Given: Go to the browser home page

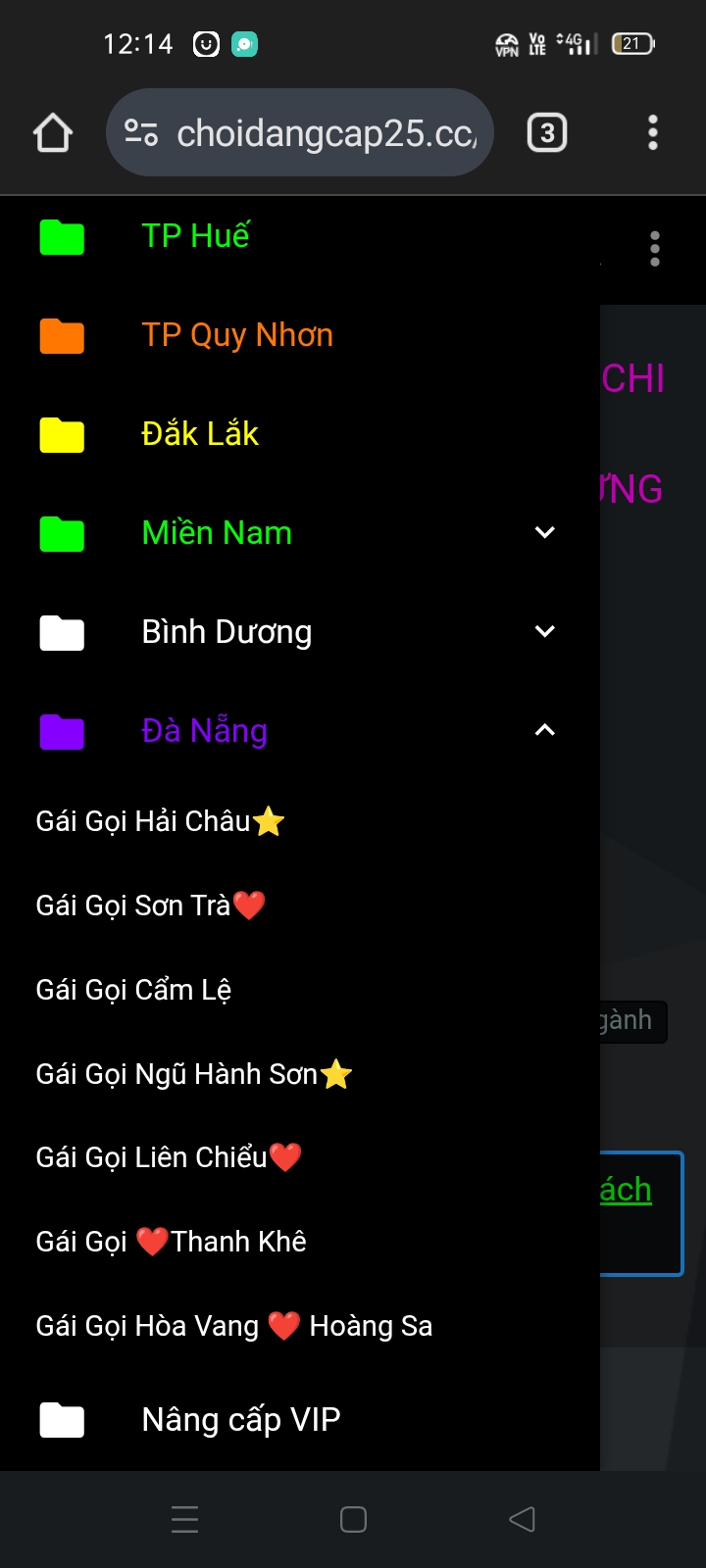Looking at the screenshot, I should pyautogui.click(x=53, y=133).
